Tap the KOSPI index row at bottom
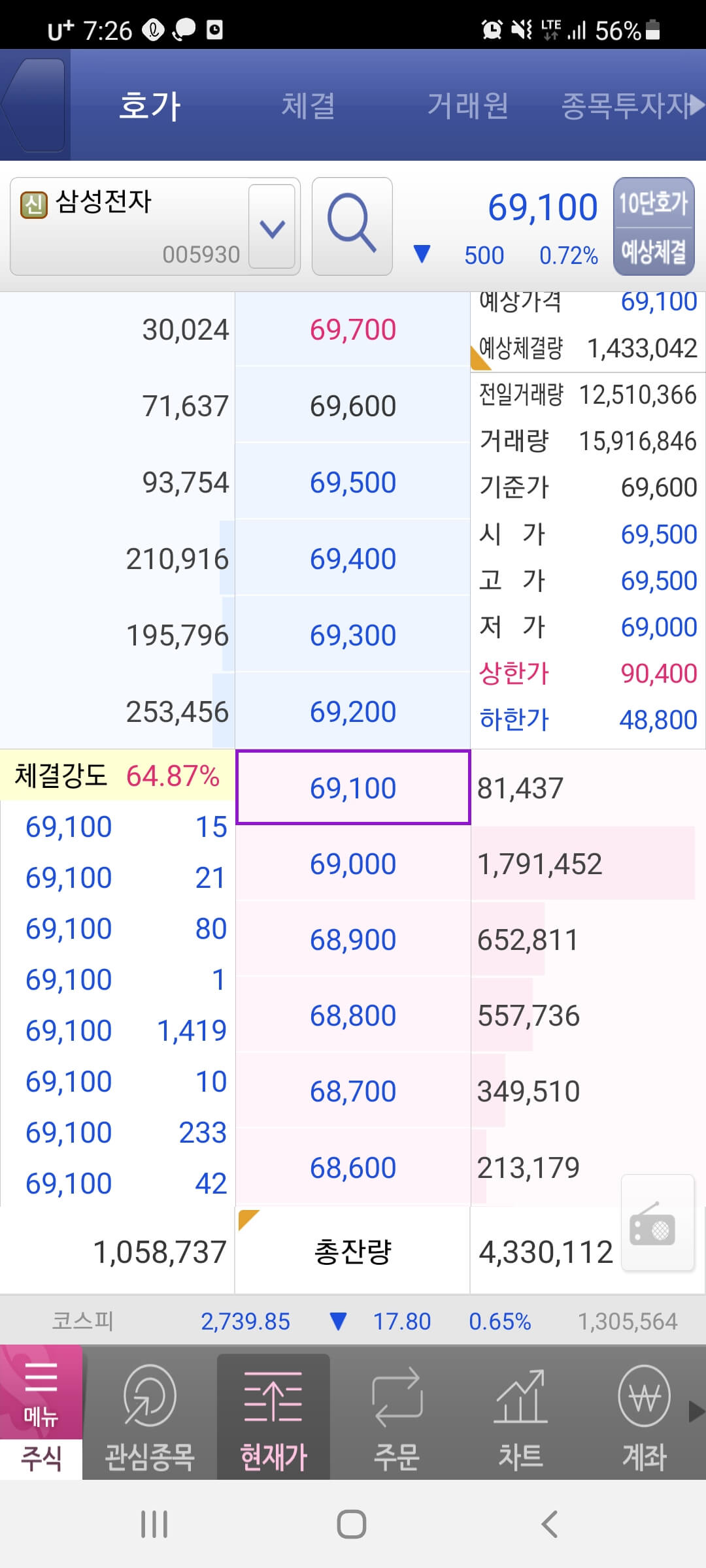 [x=353, y=1321]
